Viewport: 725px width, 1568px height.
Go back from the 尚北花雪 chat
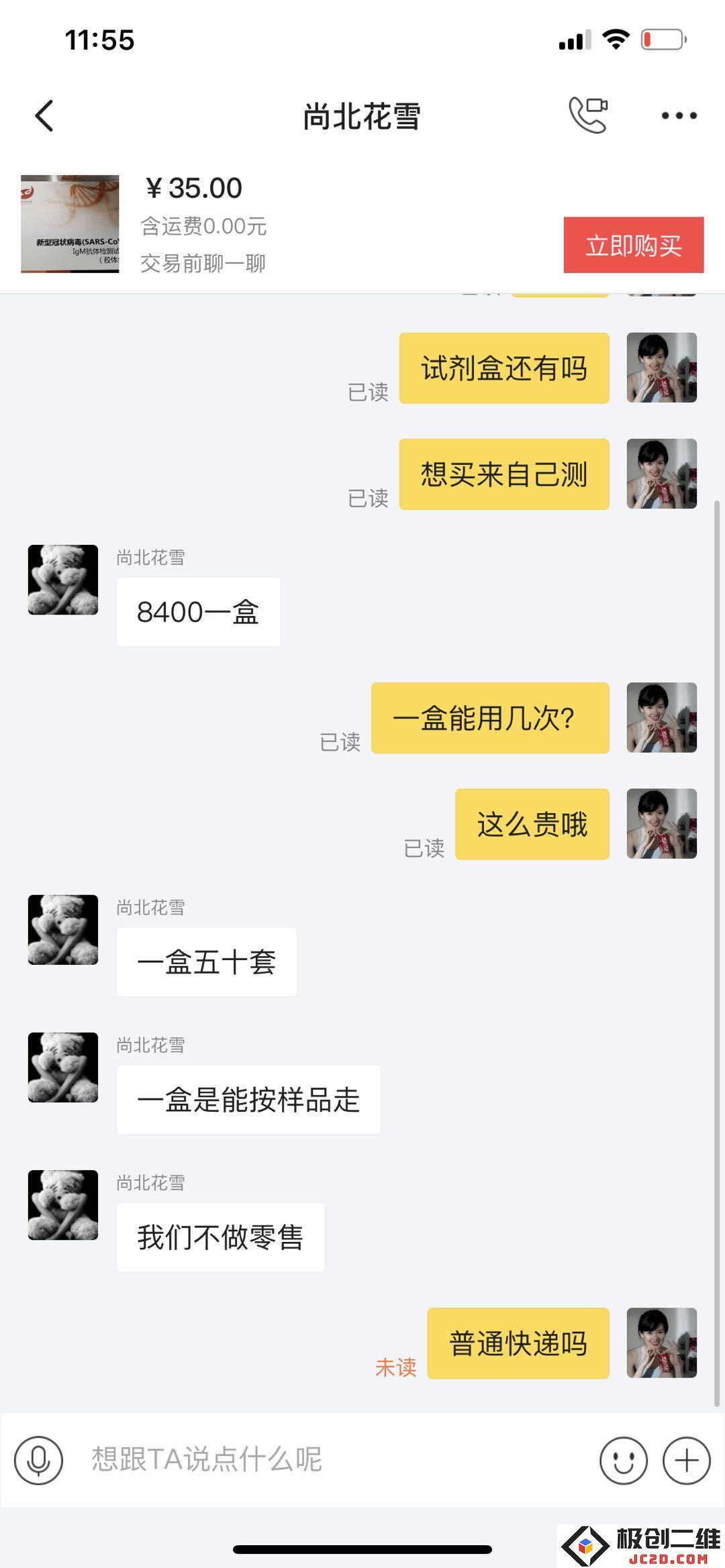pos(44,116)
